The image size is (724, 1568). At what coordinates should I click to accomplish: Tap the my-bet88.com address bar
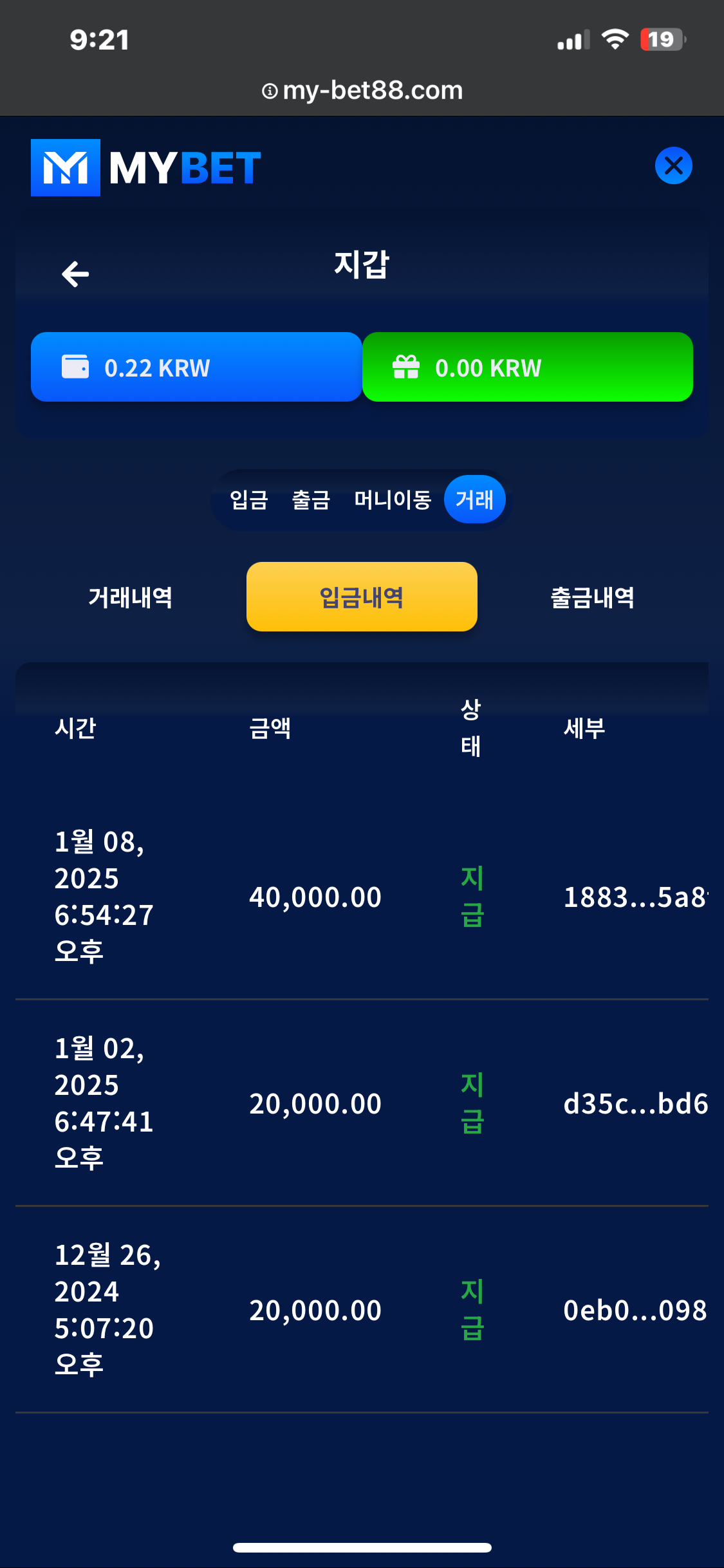(362, 91)
